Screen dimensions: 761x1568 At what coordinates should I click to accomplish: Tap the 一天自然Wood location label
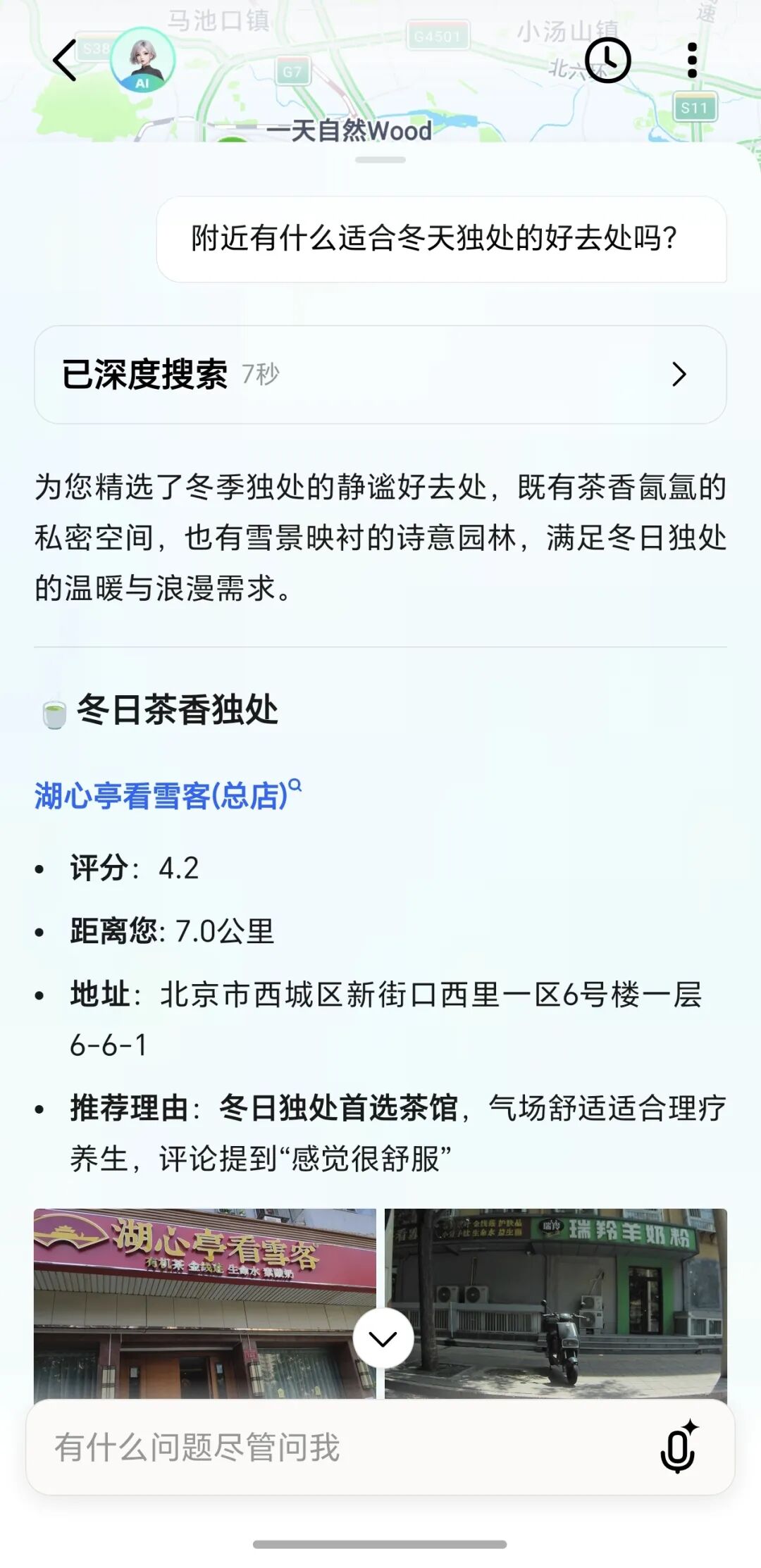(348, 131)
